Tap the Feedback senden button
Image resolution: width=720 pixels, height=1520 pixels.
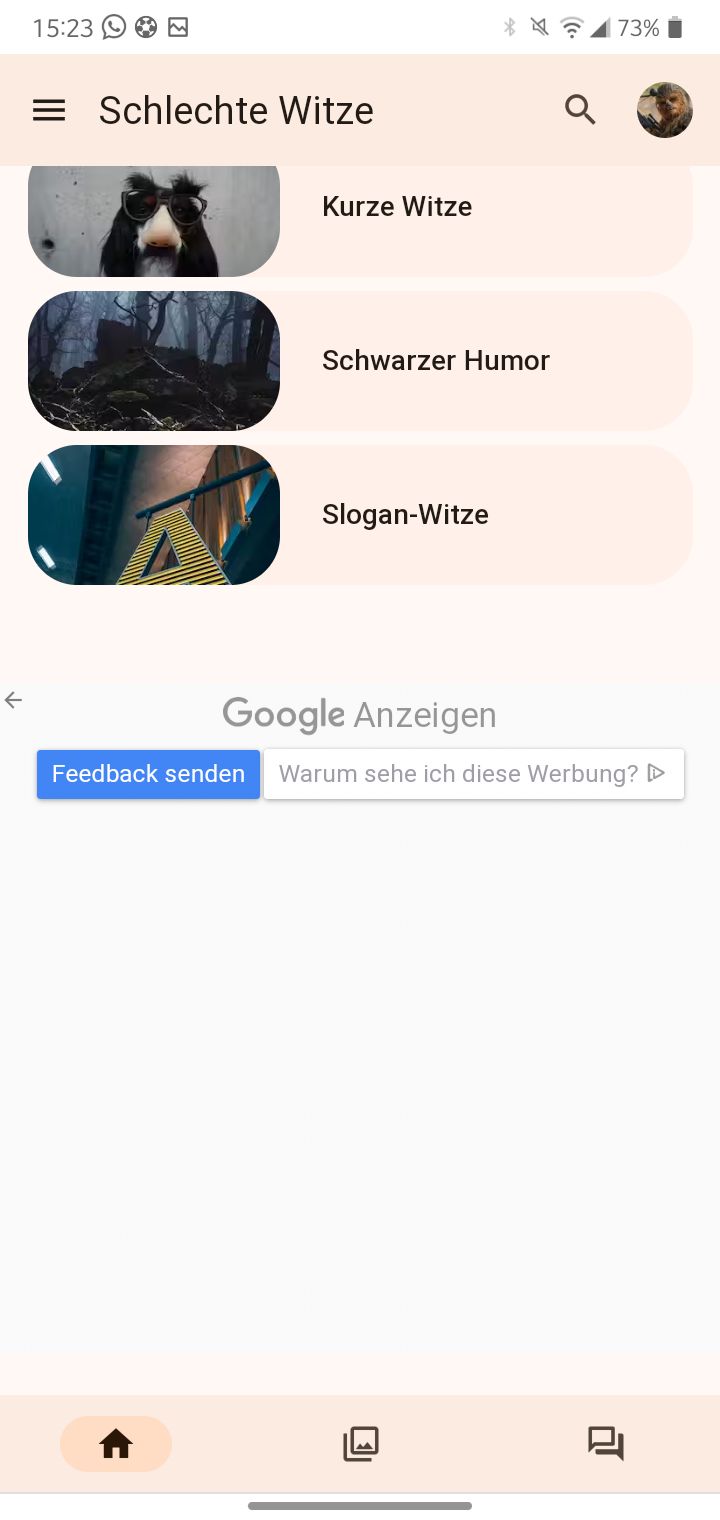pos(148,774)
